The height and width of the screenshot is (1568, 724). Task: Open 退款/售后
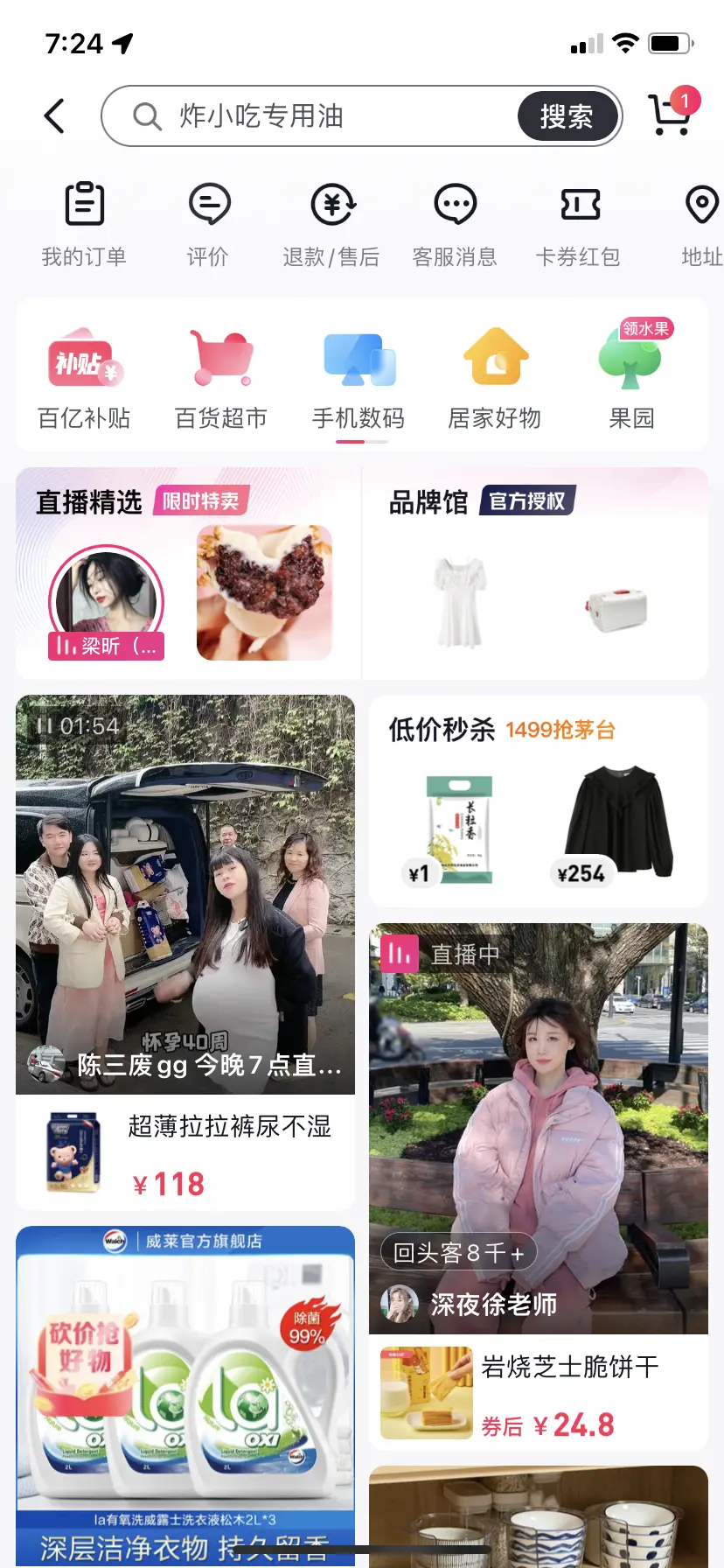pos(331,224)
